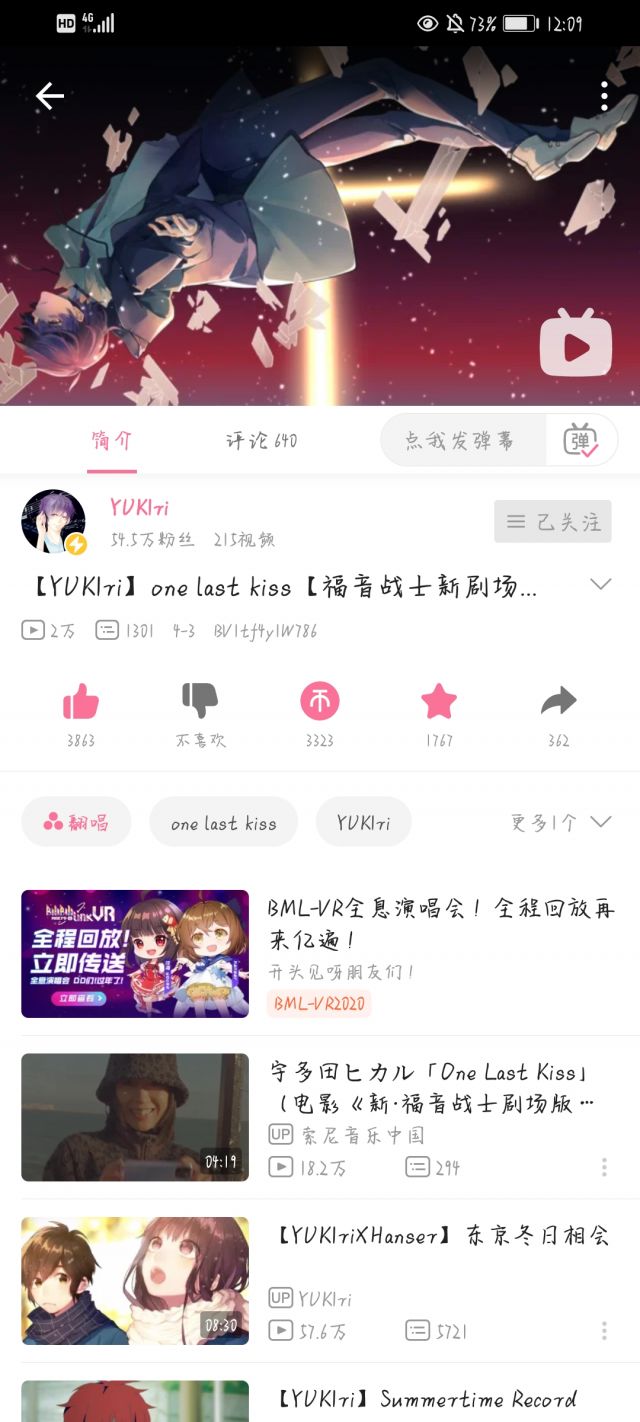This screenshot has width=640, height=1422.
Task: Play the video with the TV play button
Action: coord(575,345)
